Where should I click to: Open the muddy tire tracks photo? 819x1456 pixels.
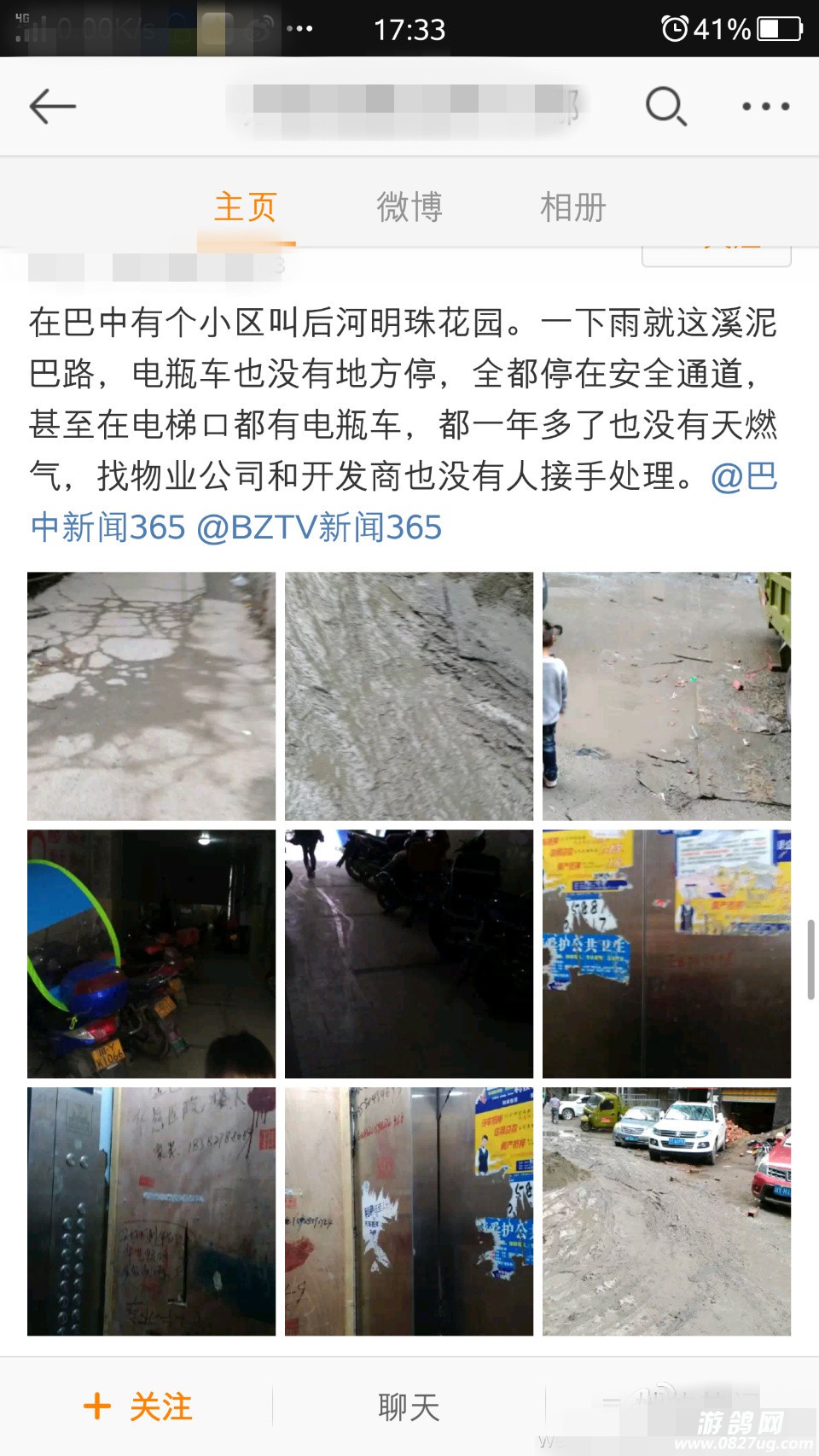409,696
